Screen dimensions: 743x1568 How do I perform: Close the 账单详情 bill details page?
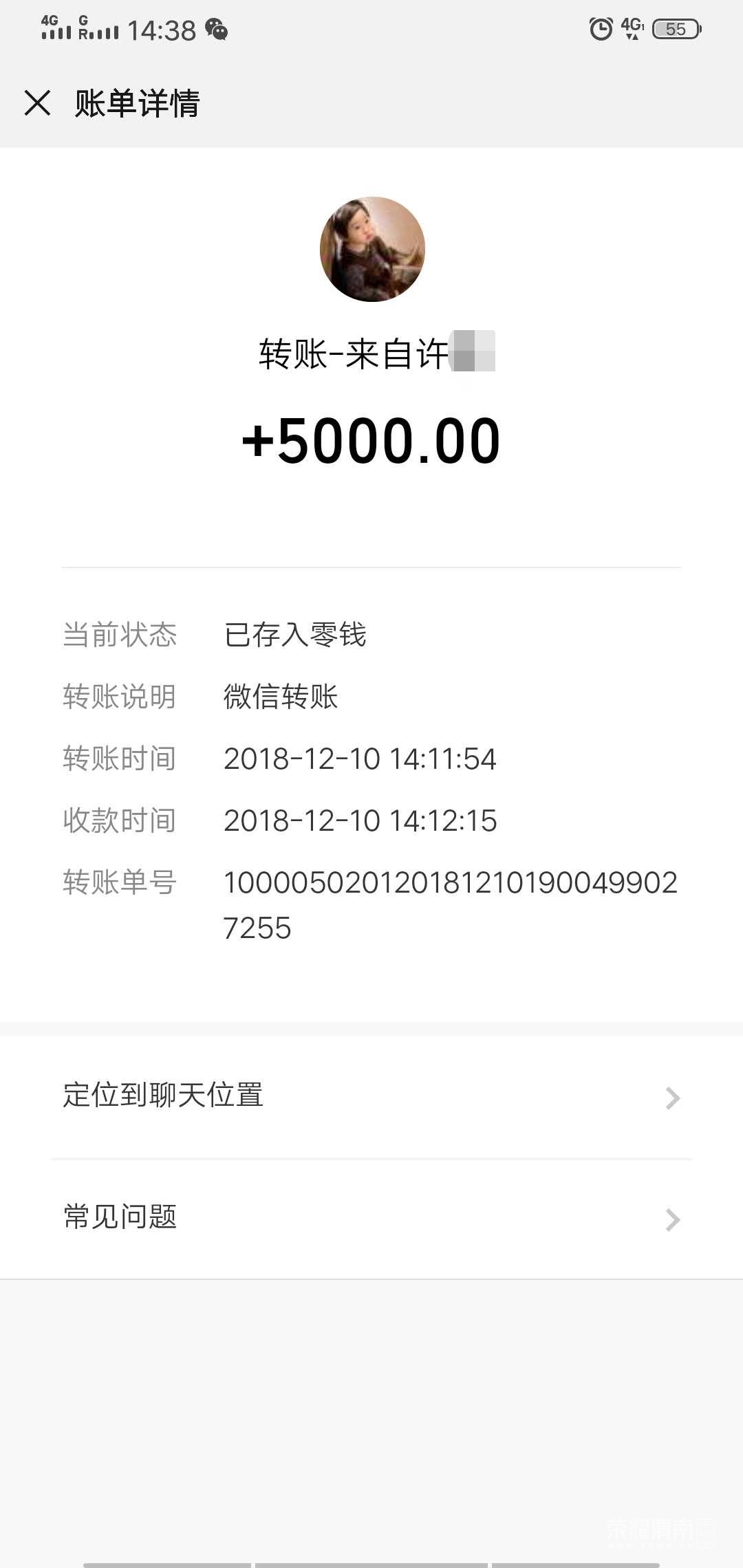(37, 103)
